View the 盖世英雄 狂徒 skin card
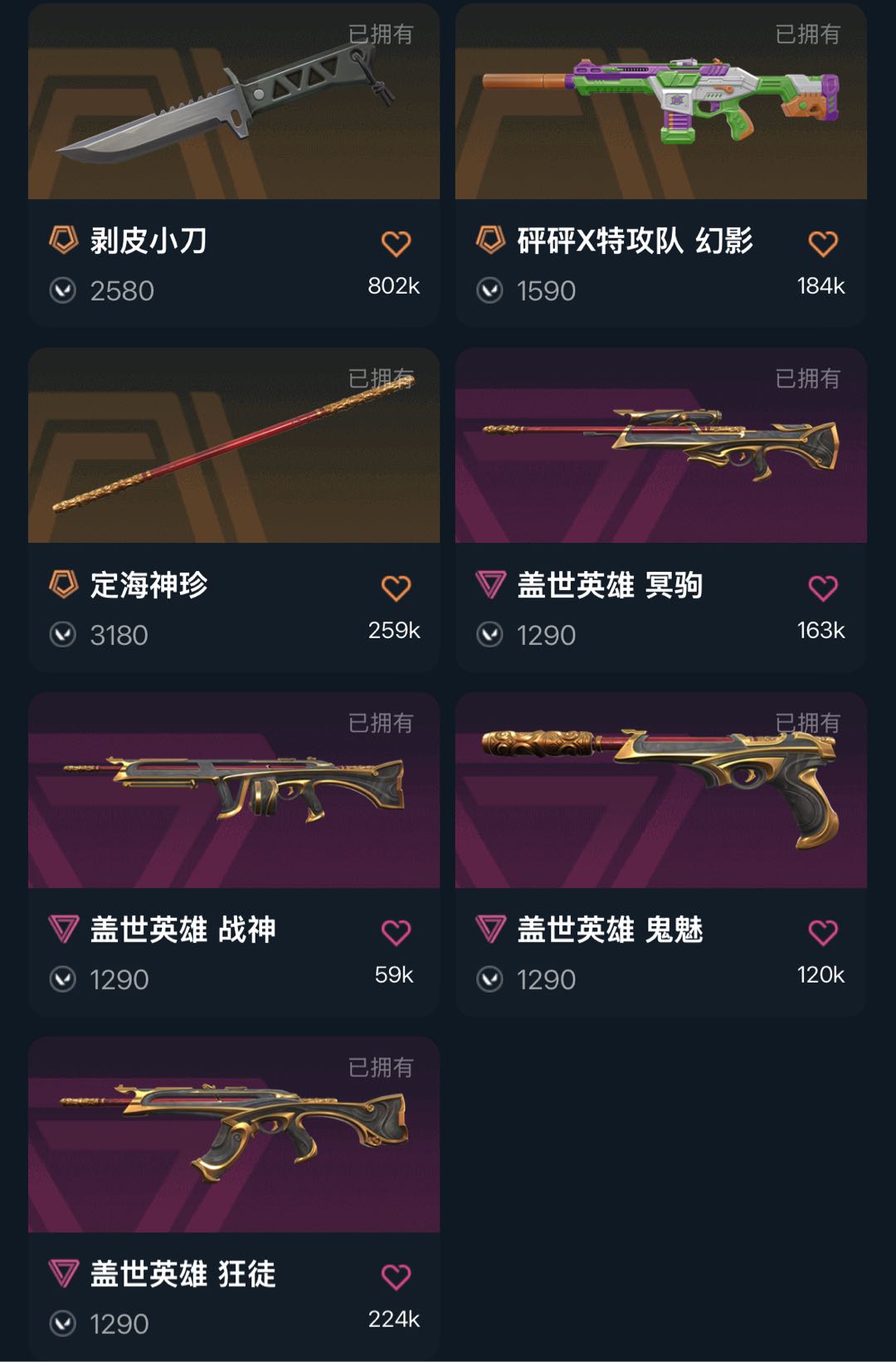Viewport: 896px width, 1362px height. pyautogui.click(x=234, y=1198)
